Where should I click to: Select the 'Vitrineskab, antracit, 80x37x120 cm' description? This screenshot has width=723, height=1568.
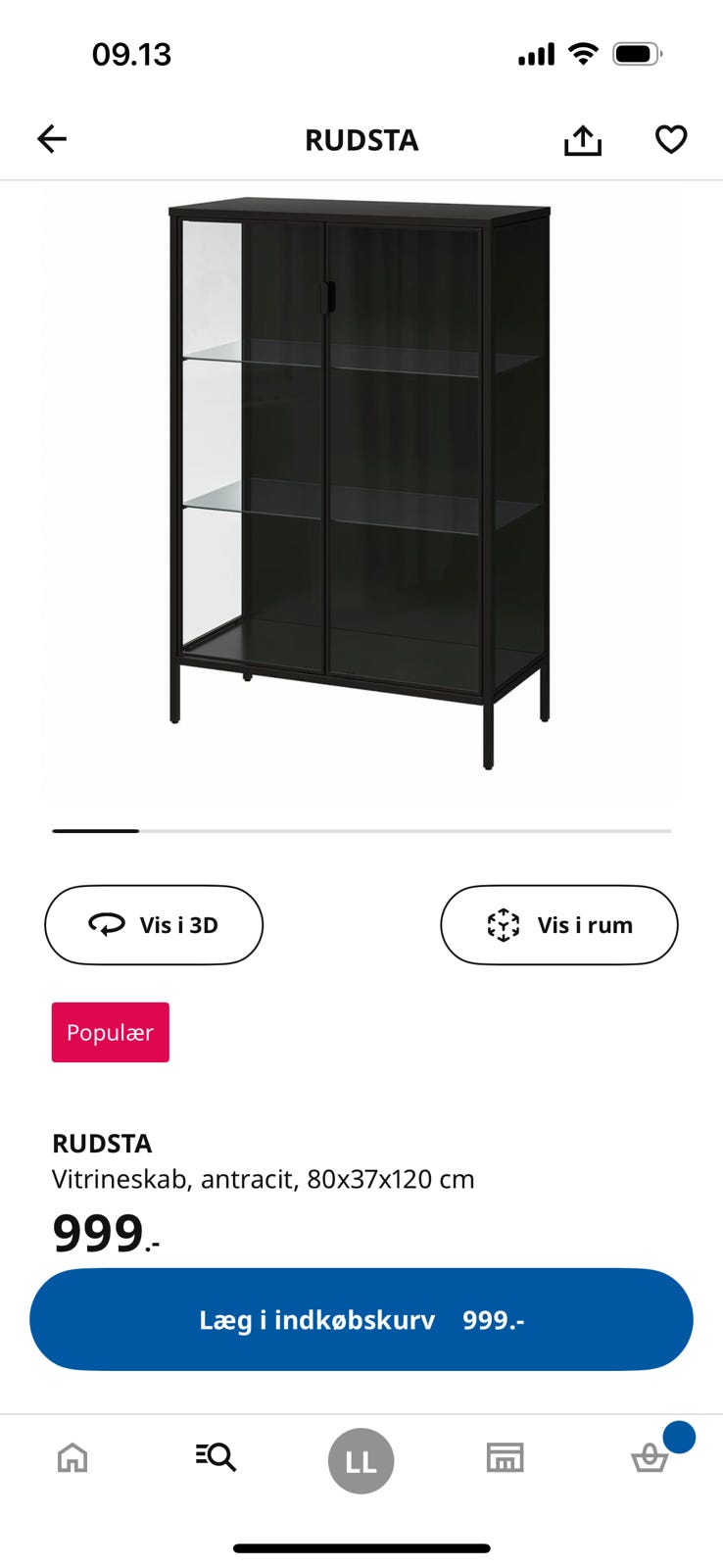(x=262, y=1179)
